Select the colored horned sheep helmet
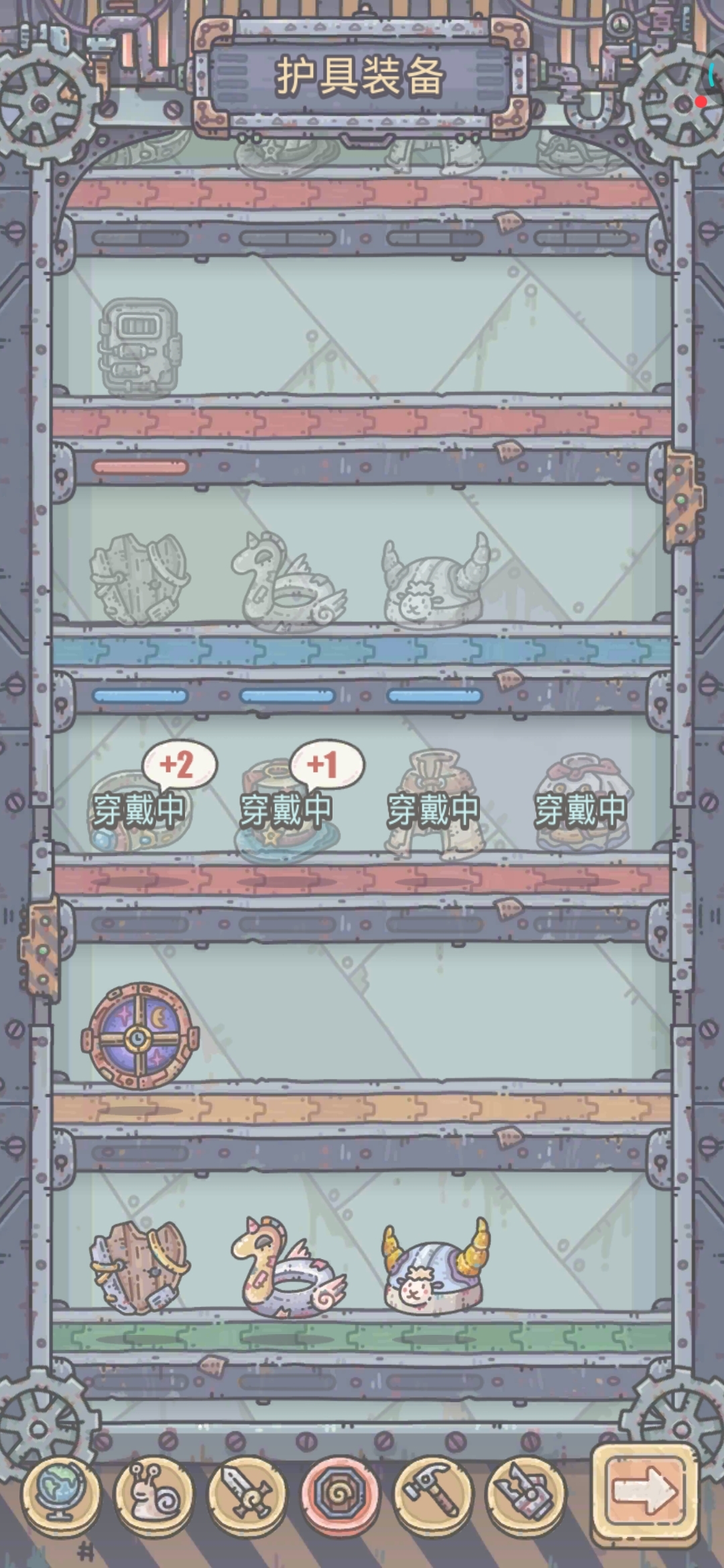 tap(436, 1265)
